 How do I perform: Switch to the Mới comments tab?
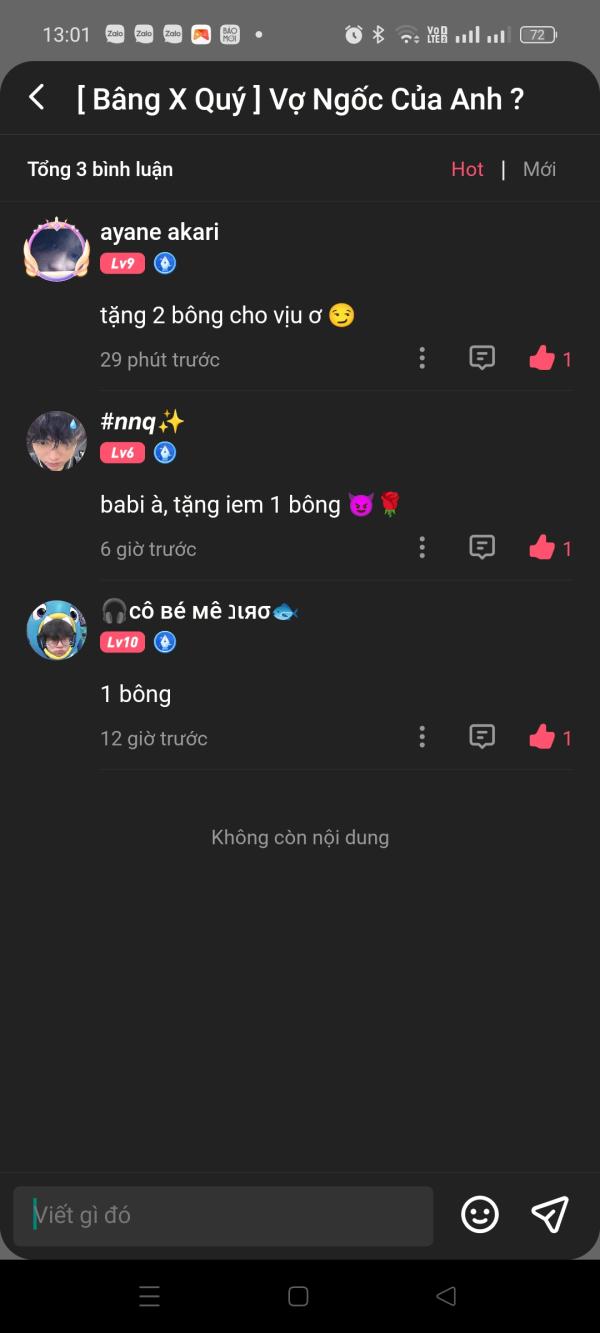point(539,169)
